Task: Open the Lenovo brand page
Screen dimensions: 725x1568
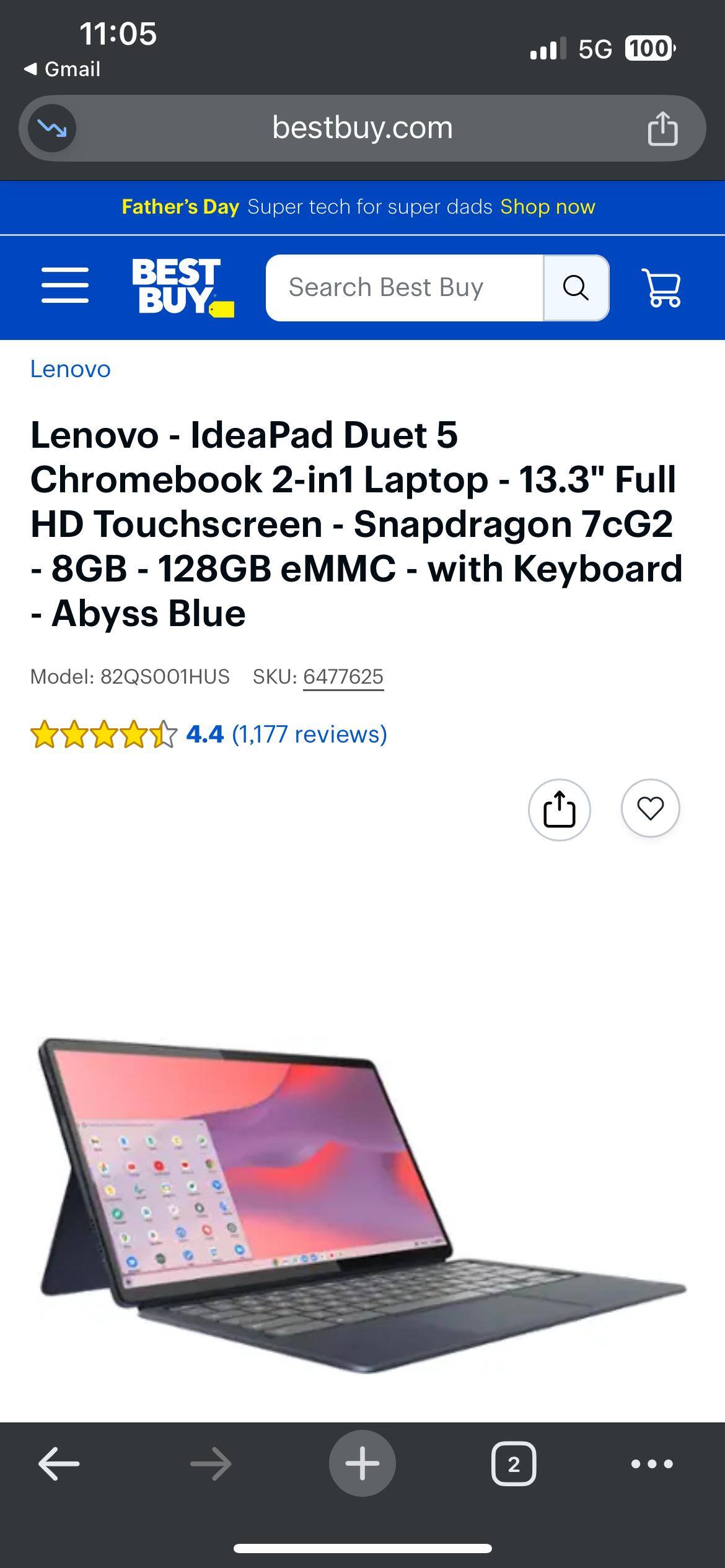Action: coord(70,369)
